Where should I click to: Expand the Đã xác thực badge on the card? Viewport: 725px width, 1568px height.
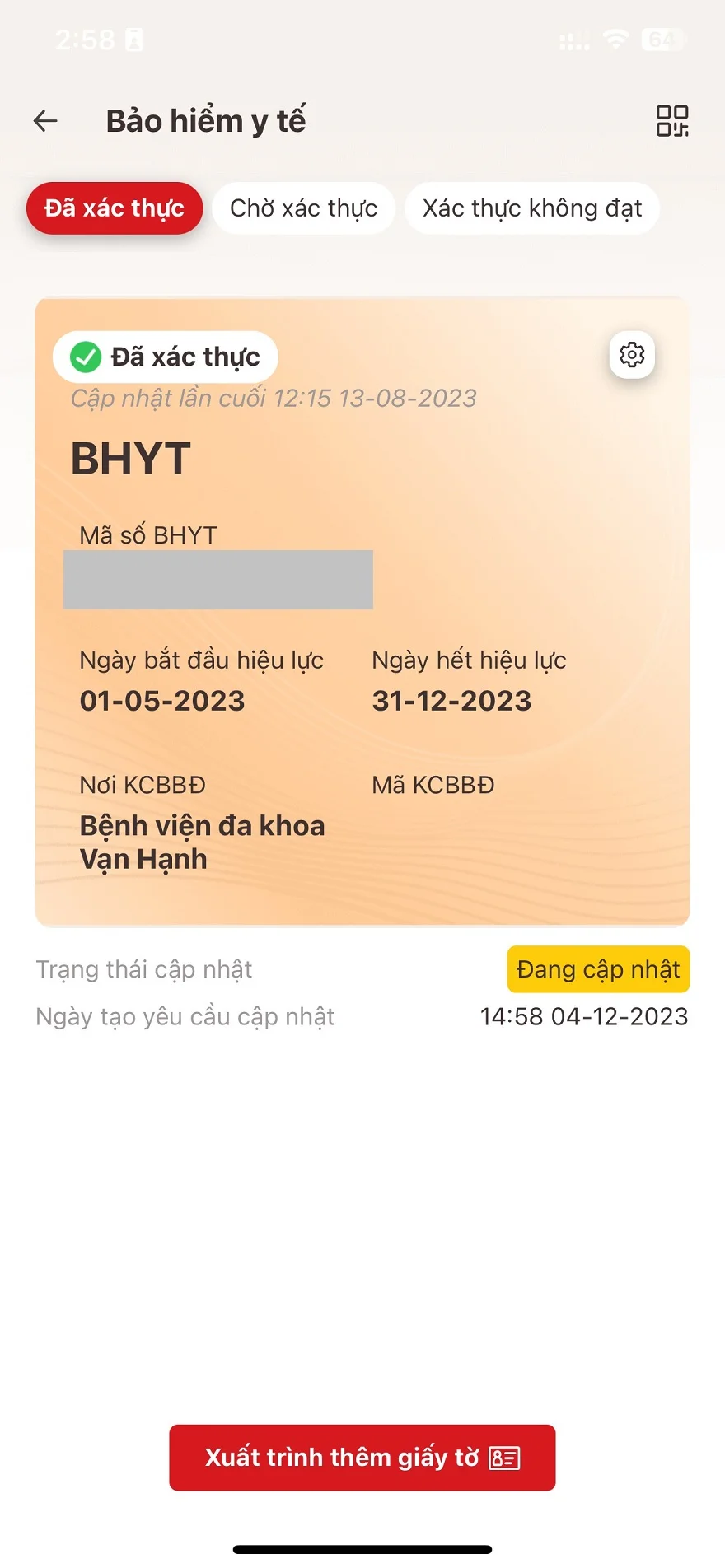(x=165, y=357)
